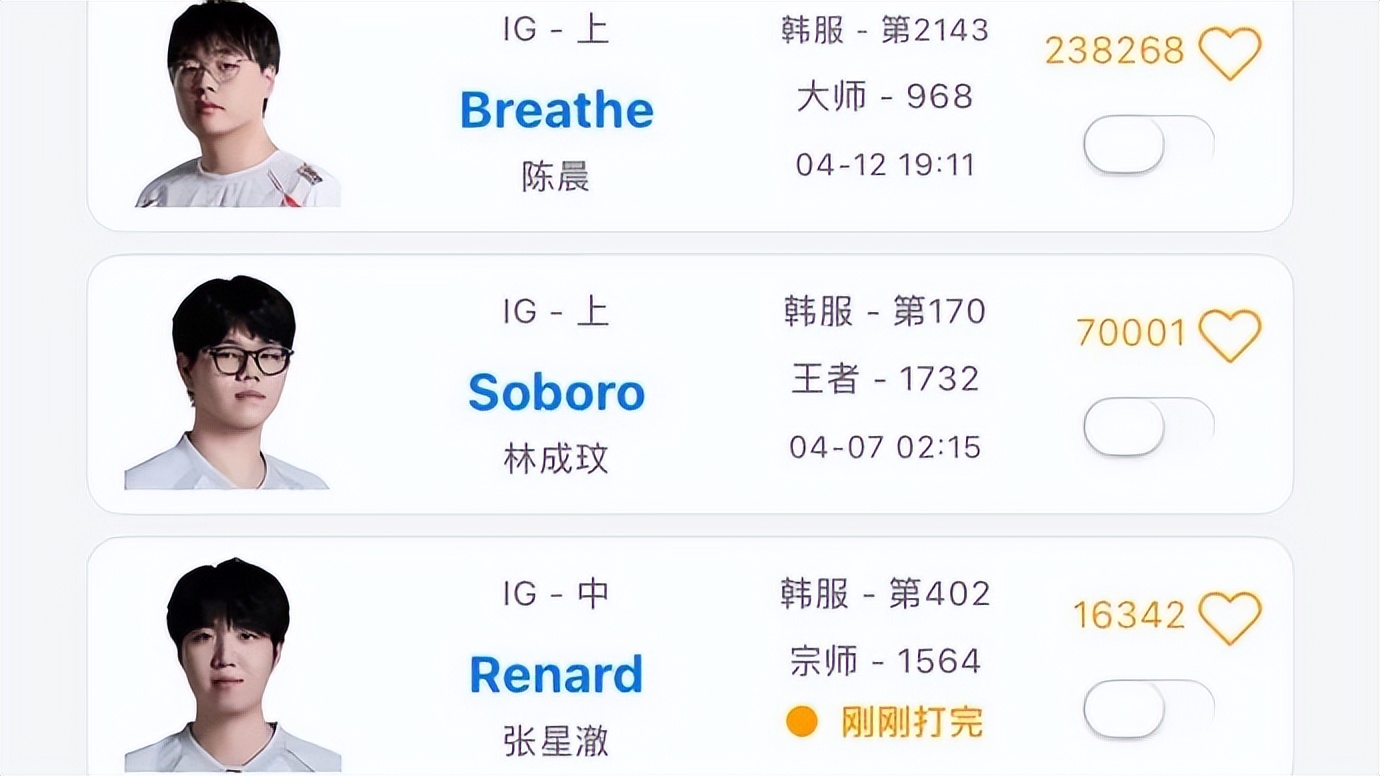Like the player Breathe with the heart icon
The width and height of the screenshot is (1380, 776).
[x=1230, y=52]
